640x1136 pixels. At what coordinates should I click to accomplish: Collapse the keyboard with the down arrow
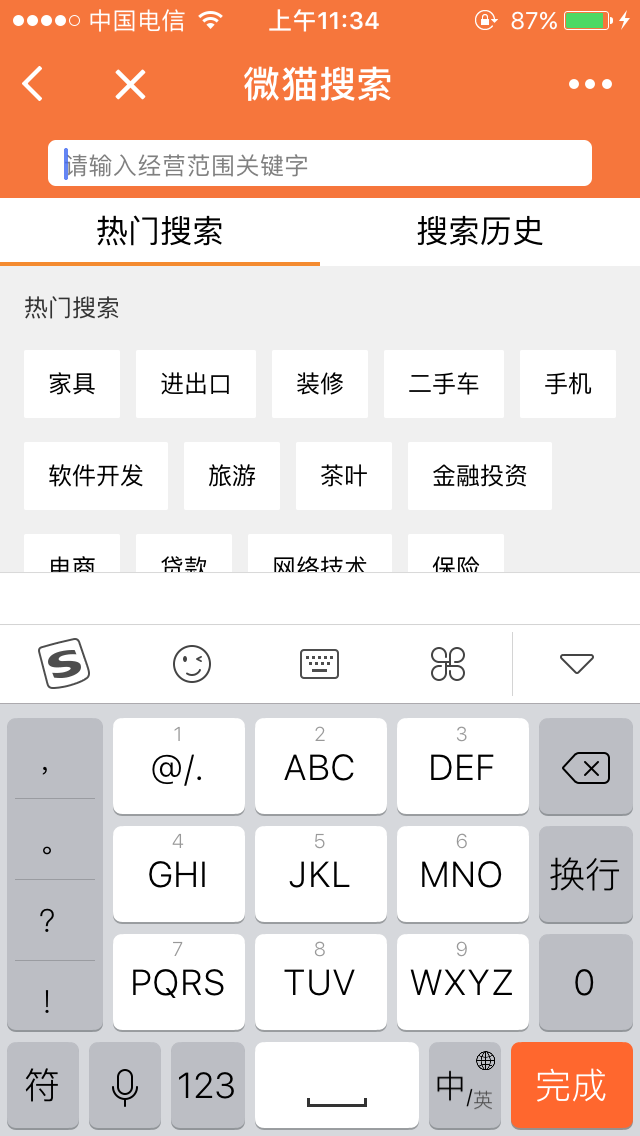[x=577, y=663]
